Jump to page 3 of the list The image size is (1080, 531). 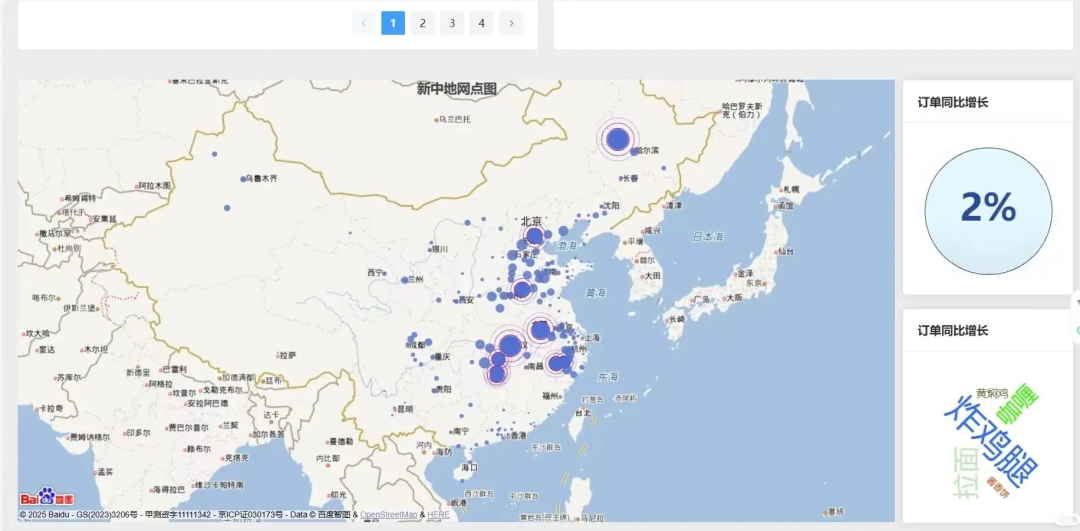point(452,23)
